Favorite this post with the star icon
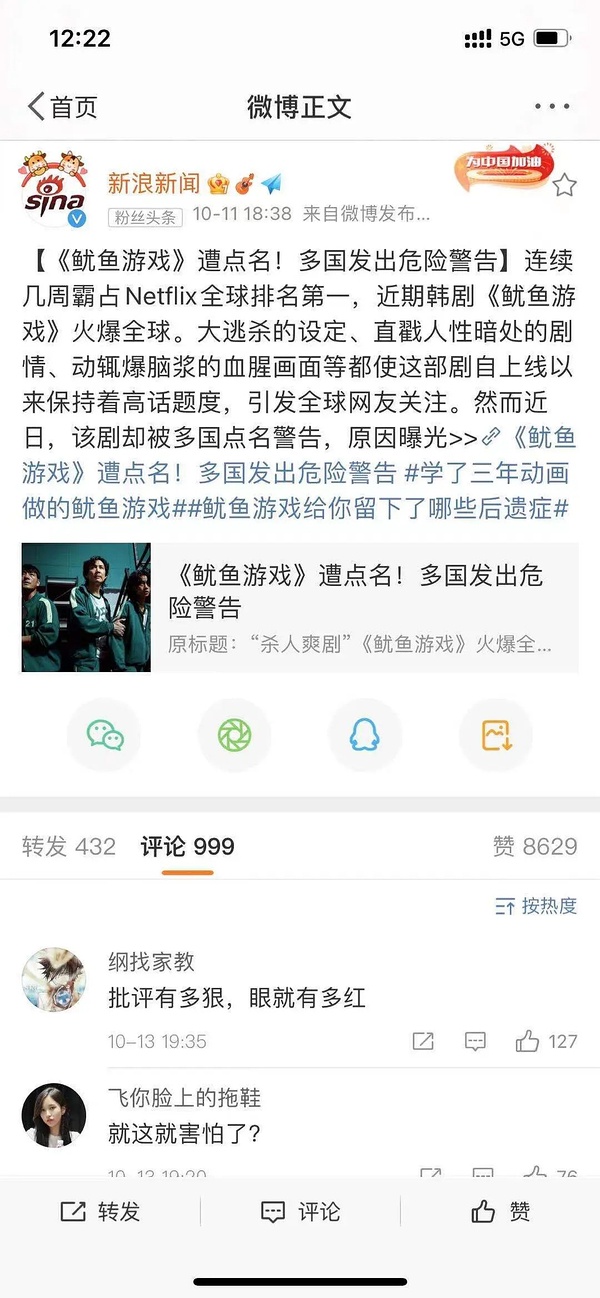The image size is (600, 1298). [x=564, y=184]
